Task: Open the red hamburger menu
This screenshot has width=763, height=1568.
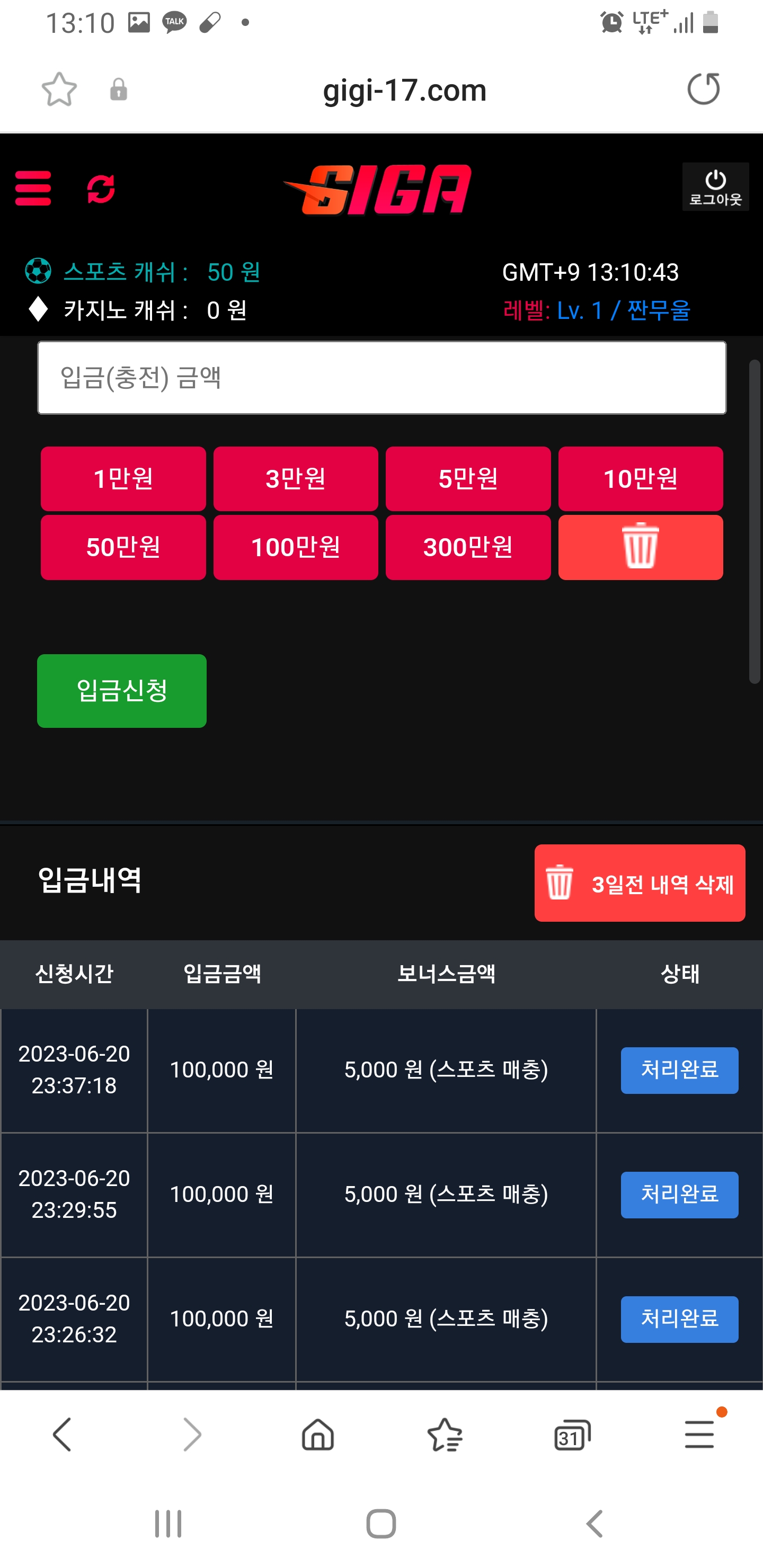Action: [x=33, y=188]
